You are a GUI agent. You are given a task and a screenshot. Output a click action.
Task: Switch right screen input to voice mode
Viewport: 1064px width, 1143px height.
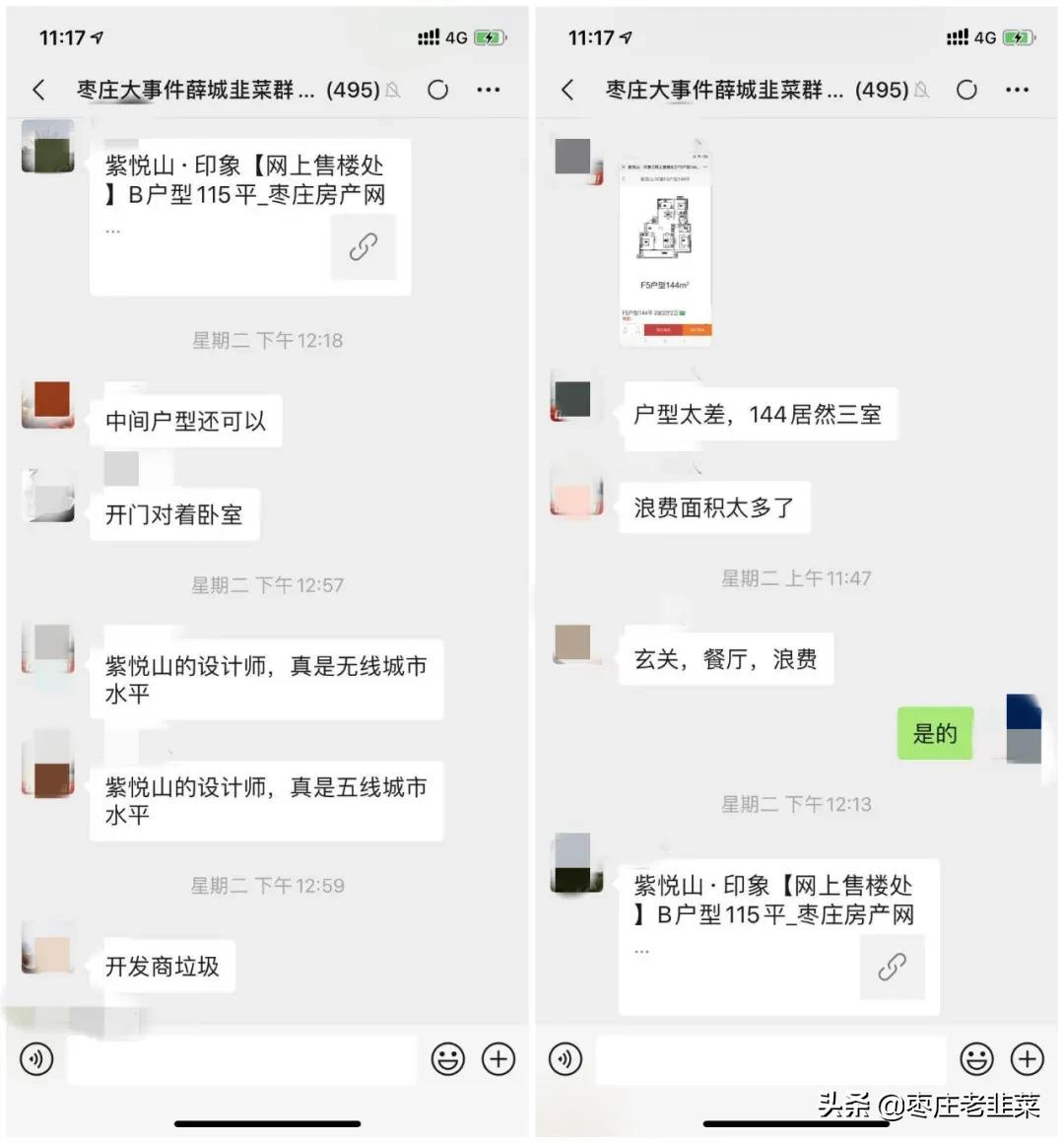[564, 1059]
